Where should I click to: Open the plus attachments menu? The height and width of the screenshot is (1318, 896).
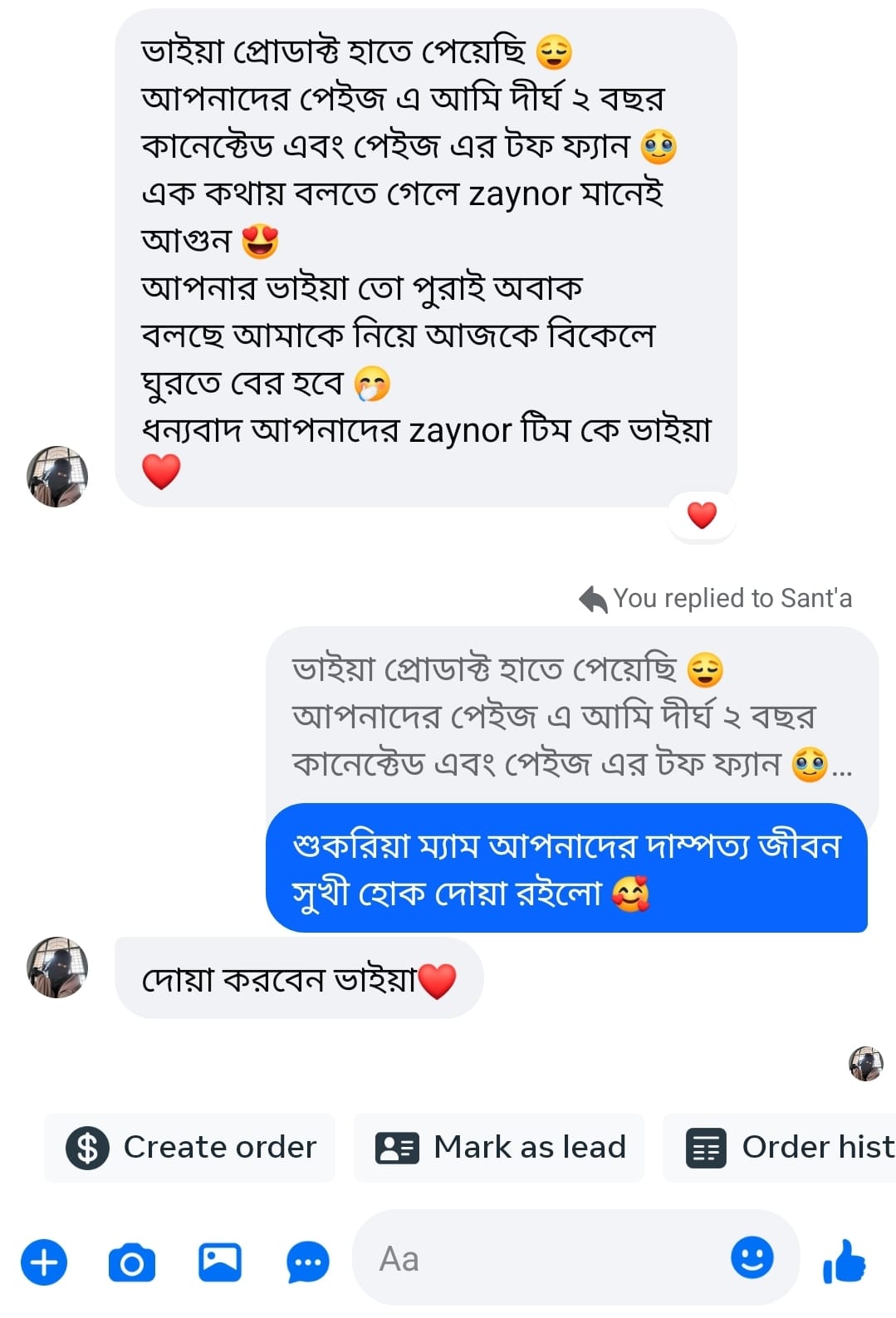point(44,1262)
